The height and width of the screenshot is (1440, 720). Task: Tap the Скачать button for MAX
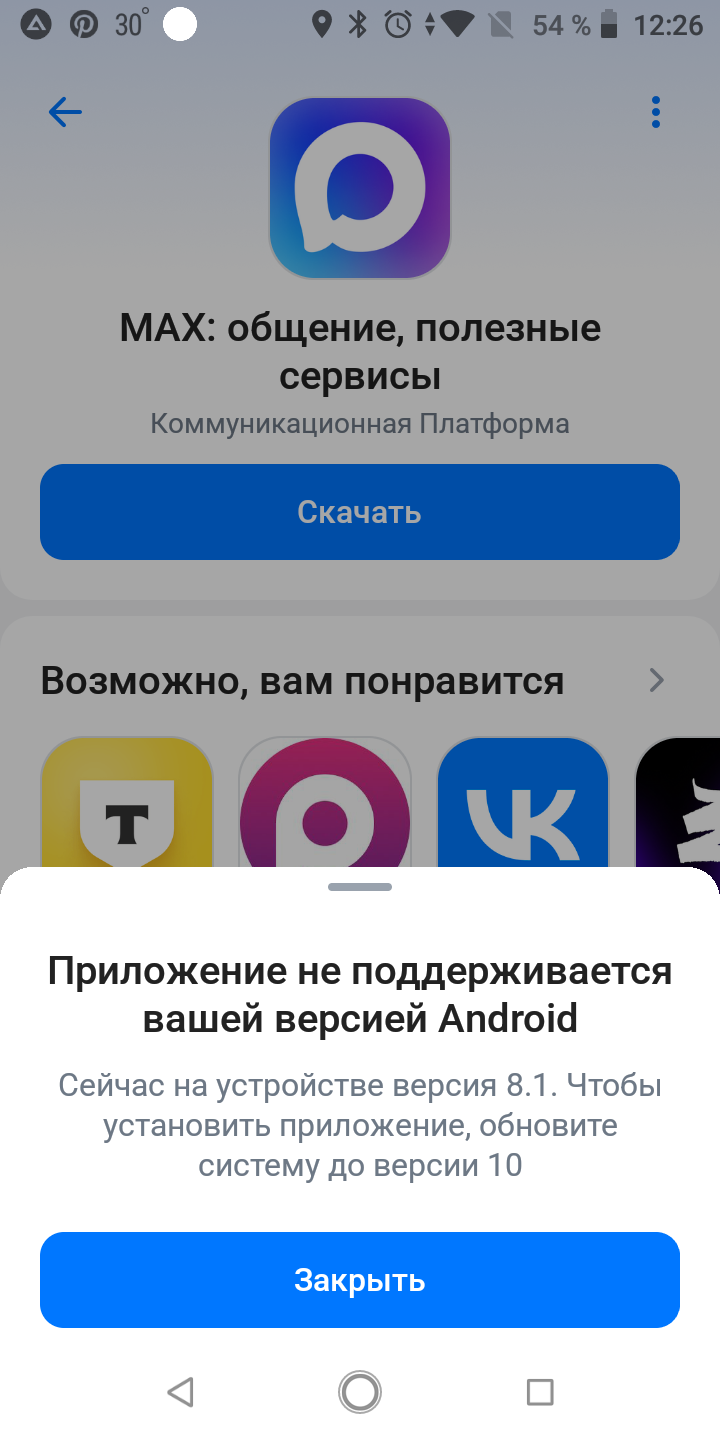pyautogui.click(x=360, y=512)
